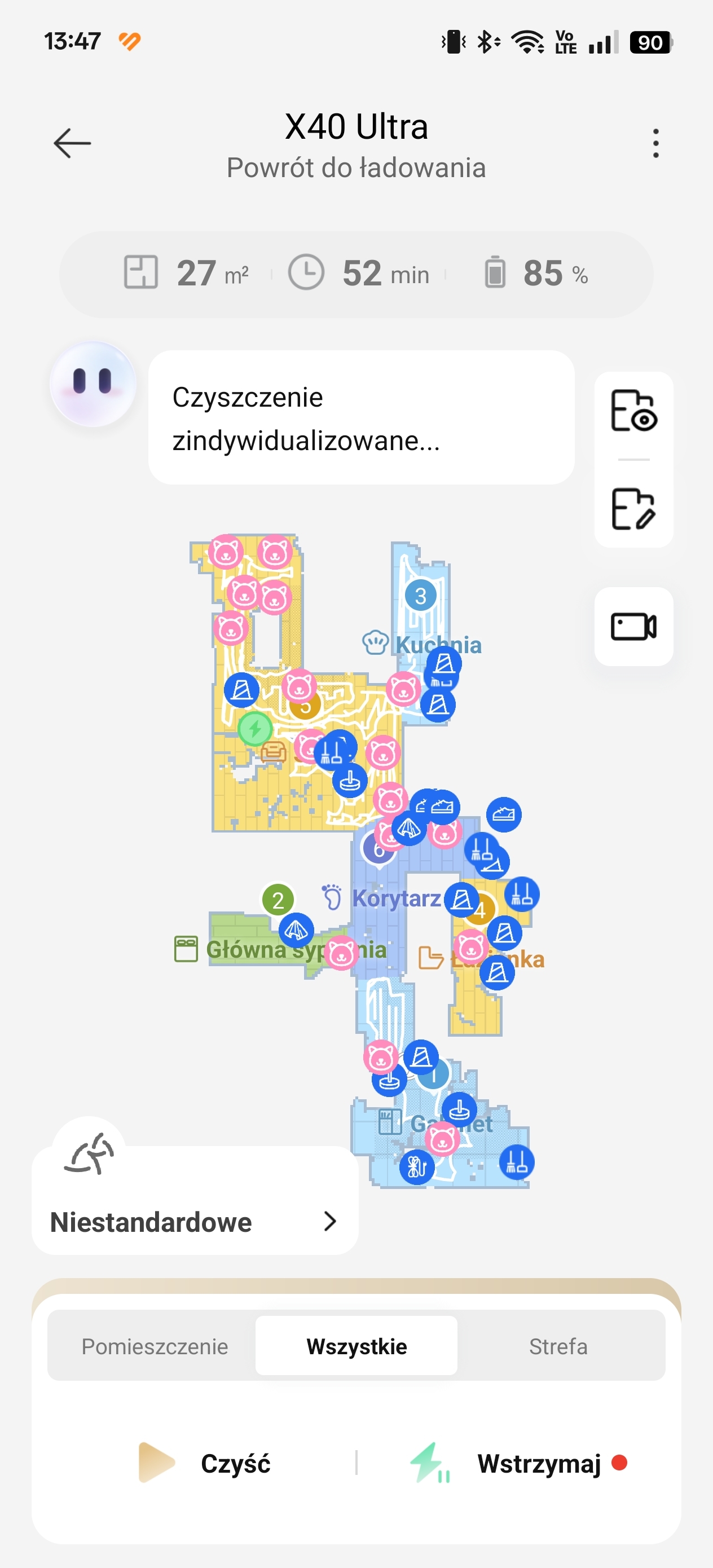Screen dimensions: 713x1568
Task: Open the map edit pencil icon
Action: point(633,509)
